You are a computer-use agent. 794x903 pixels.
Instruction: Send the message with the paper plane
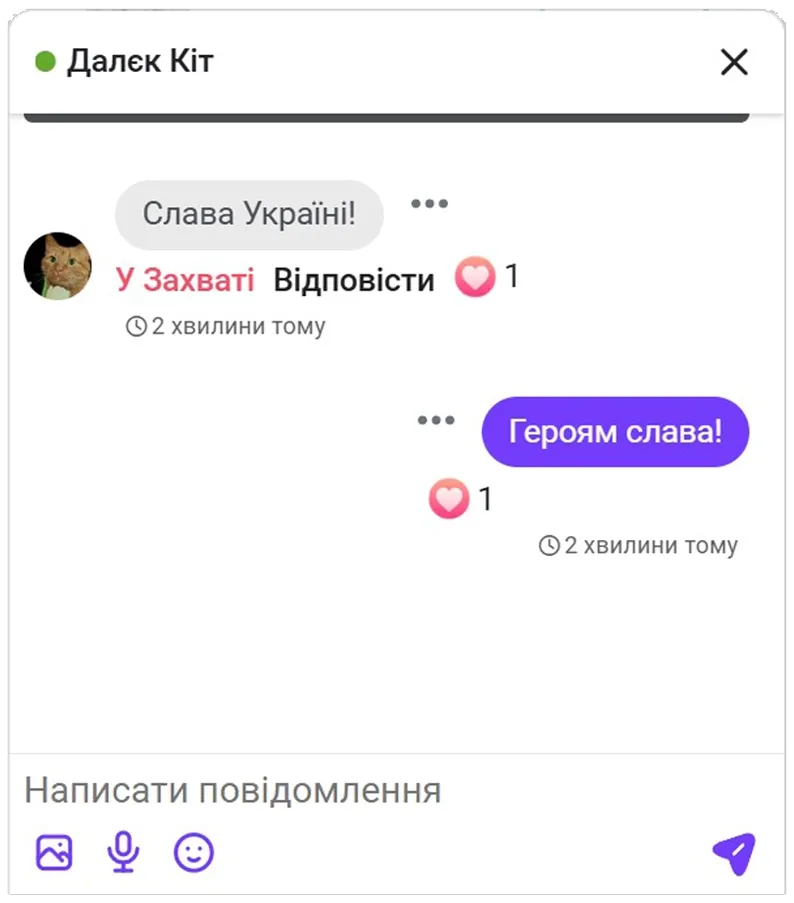(x=733, y=852)
